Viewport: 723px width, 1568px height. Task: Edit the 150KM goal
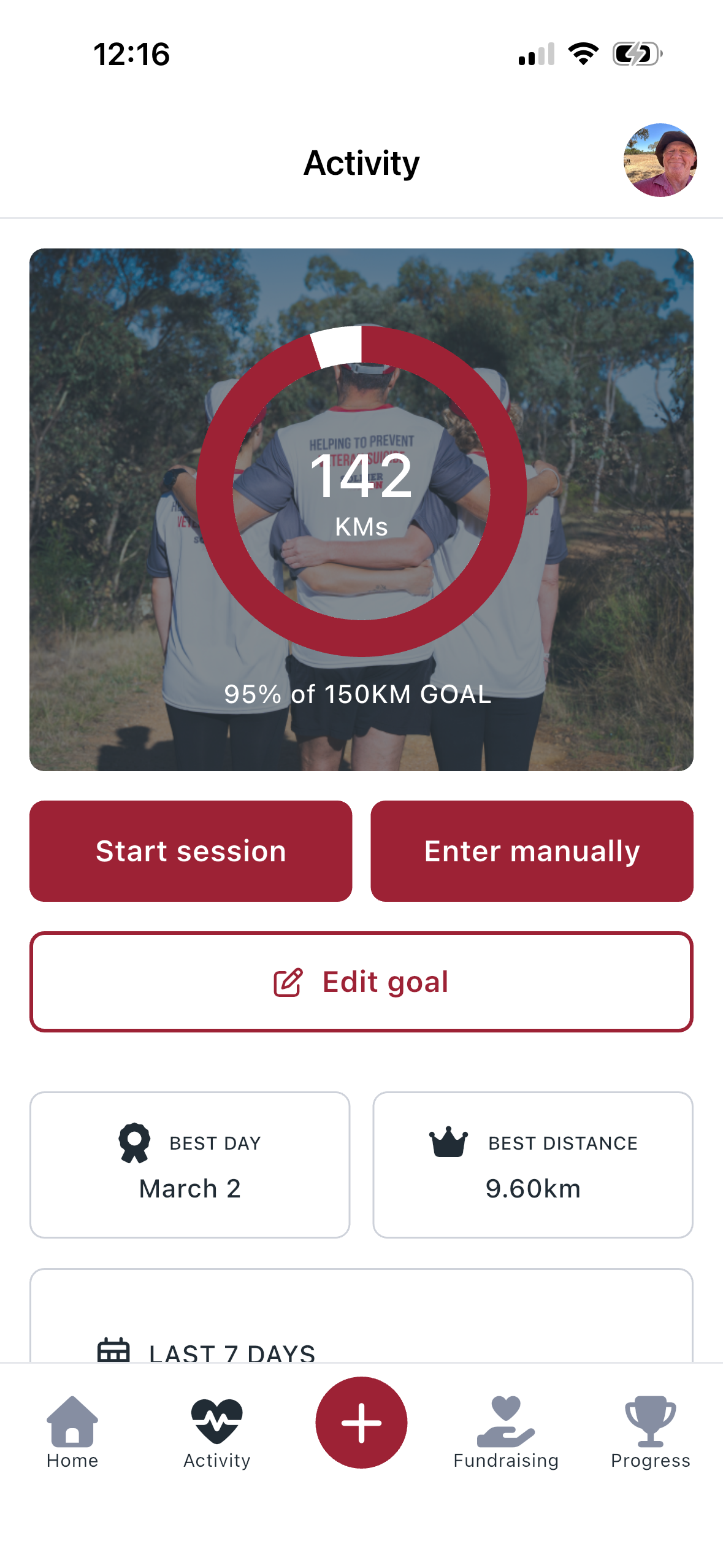tap(361, 982)
